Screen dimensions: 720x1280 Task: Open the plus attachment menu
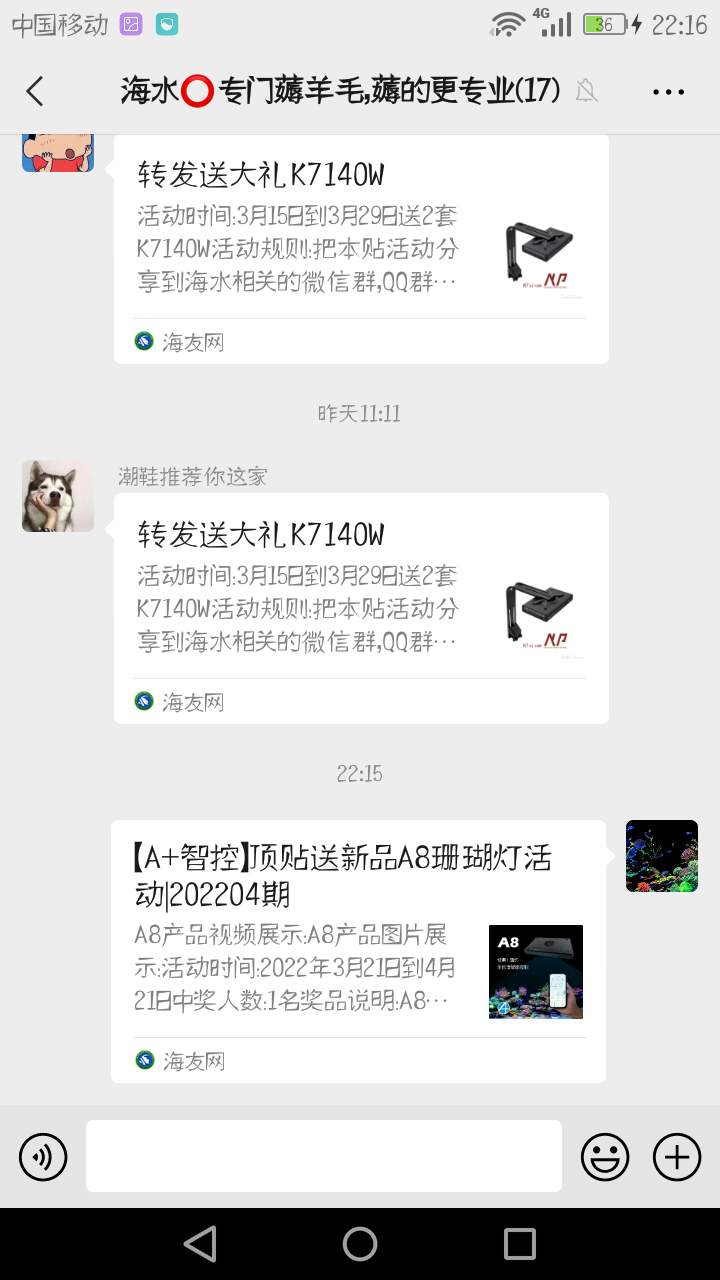(677, 1157)
